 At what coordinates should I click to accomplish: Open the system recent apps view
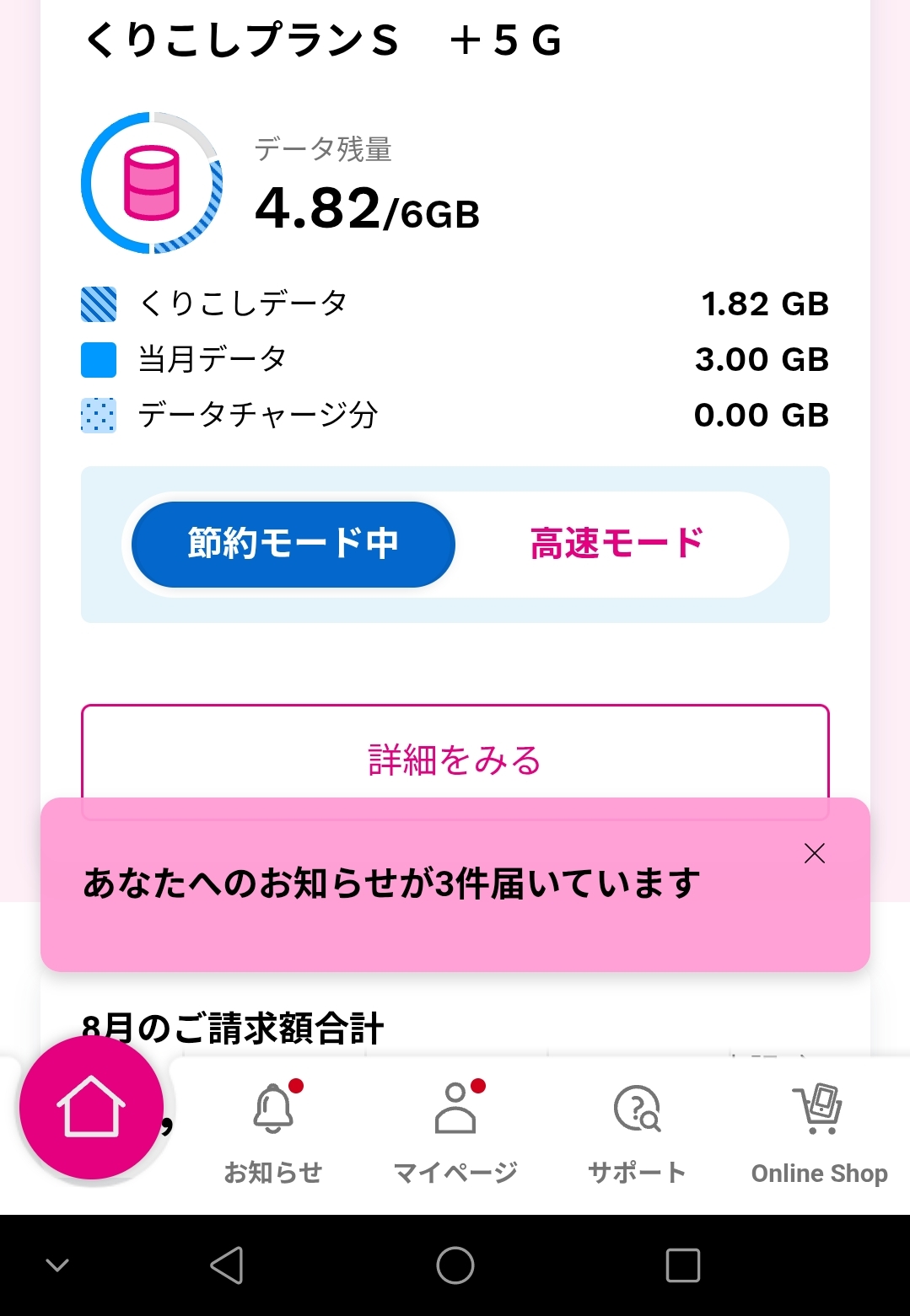click(682, 1265)
